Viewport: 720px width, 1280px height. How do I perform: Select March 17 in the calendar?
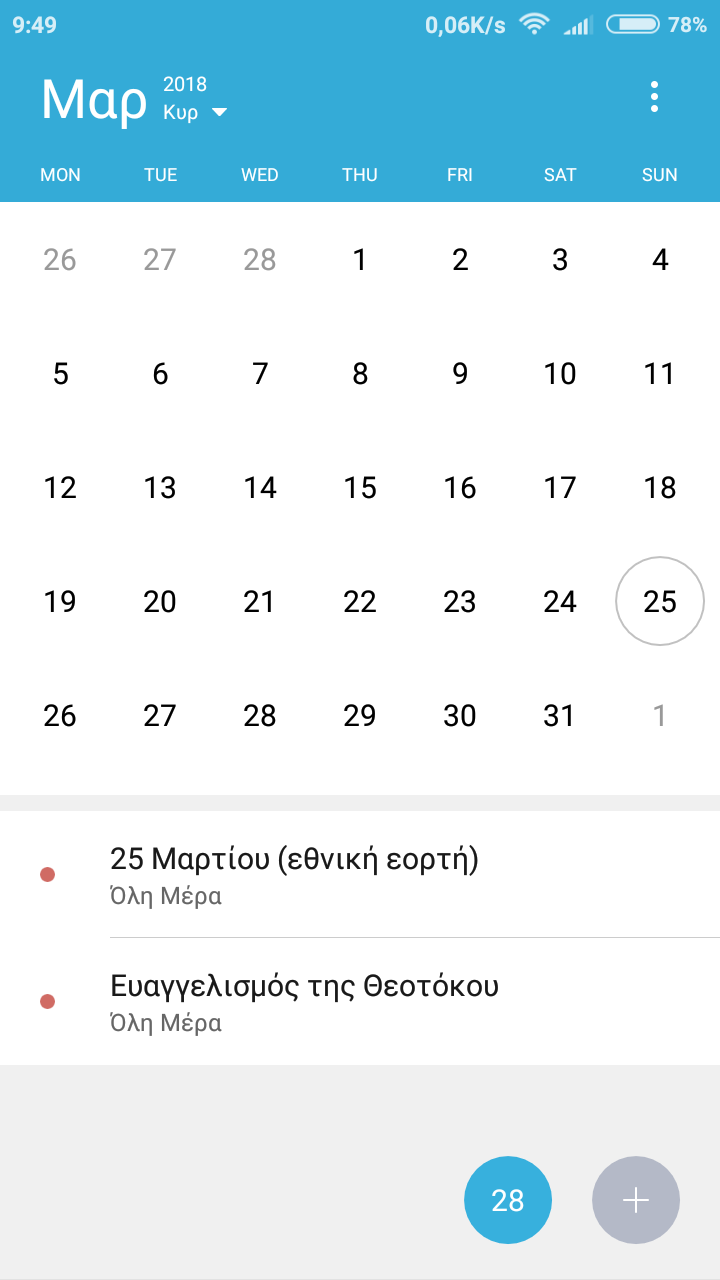(x=560, y=488)
